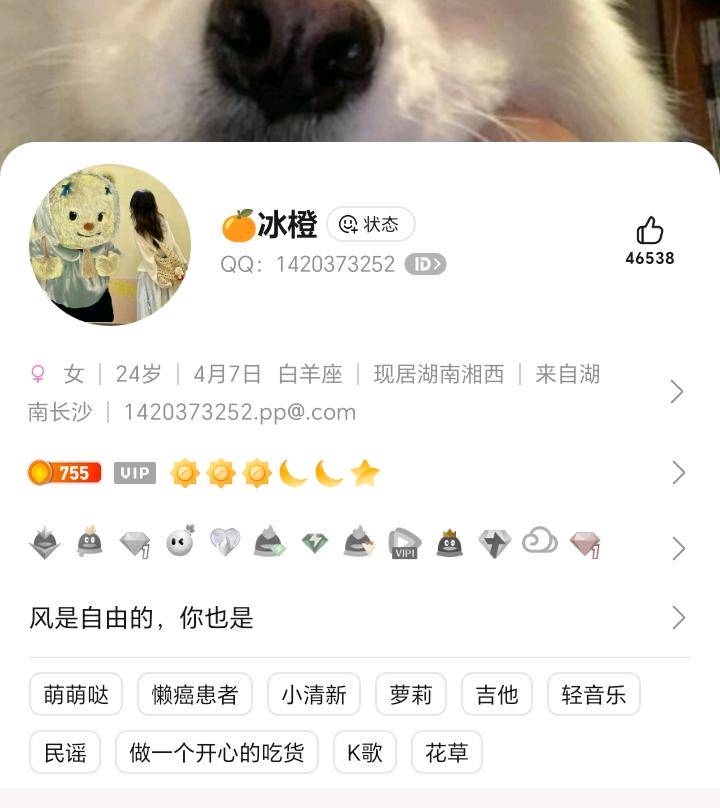Like the profile with the thumbs-up icon
Screen dimensions: 720x808
650,232
